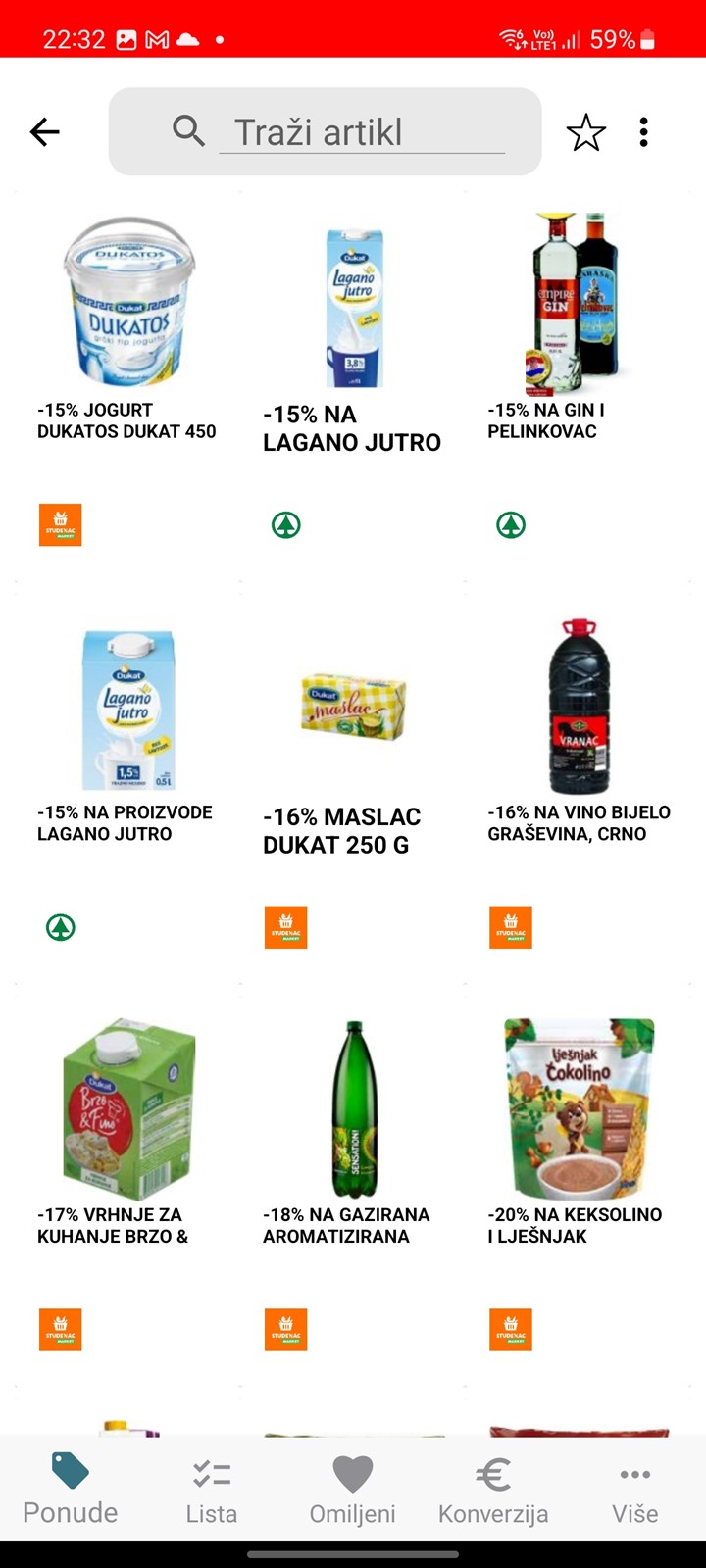Go back using the arrow icon

[x=45, y=131]
